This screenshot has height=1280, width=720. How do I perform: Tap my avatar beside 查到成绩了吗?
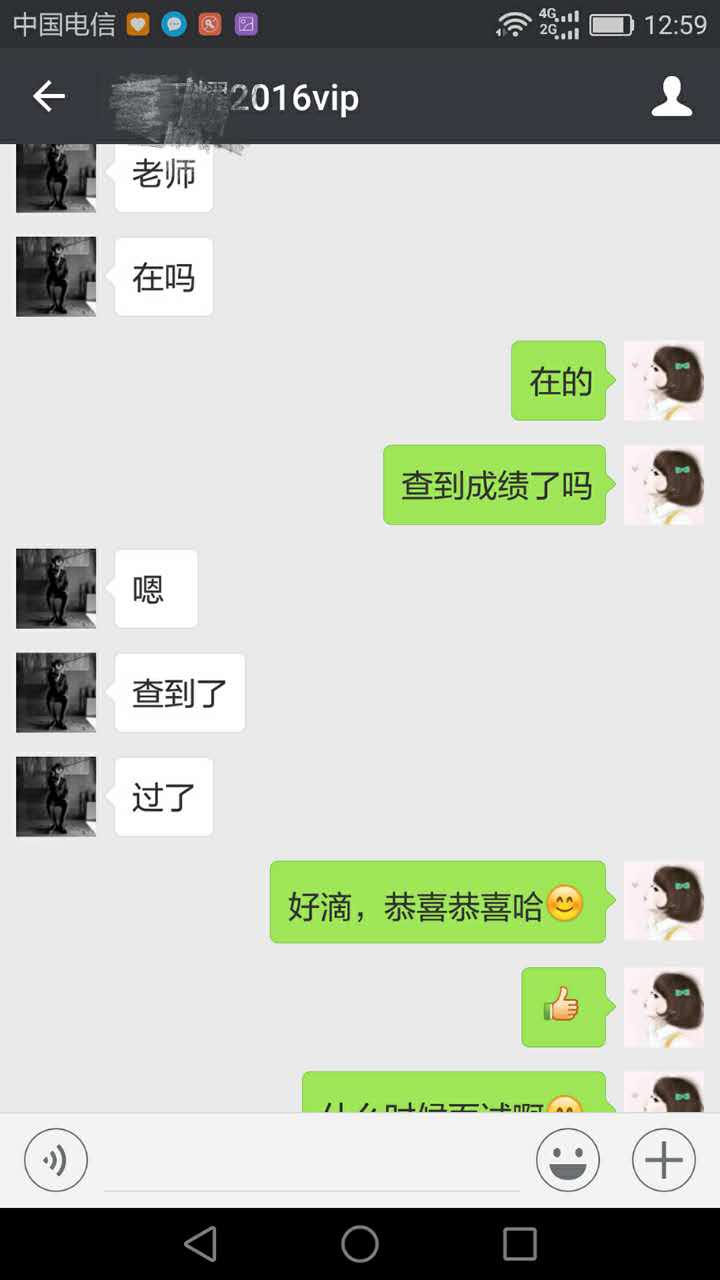click(664, 485)
